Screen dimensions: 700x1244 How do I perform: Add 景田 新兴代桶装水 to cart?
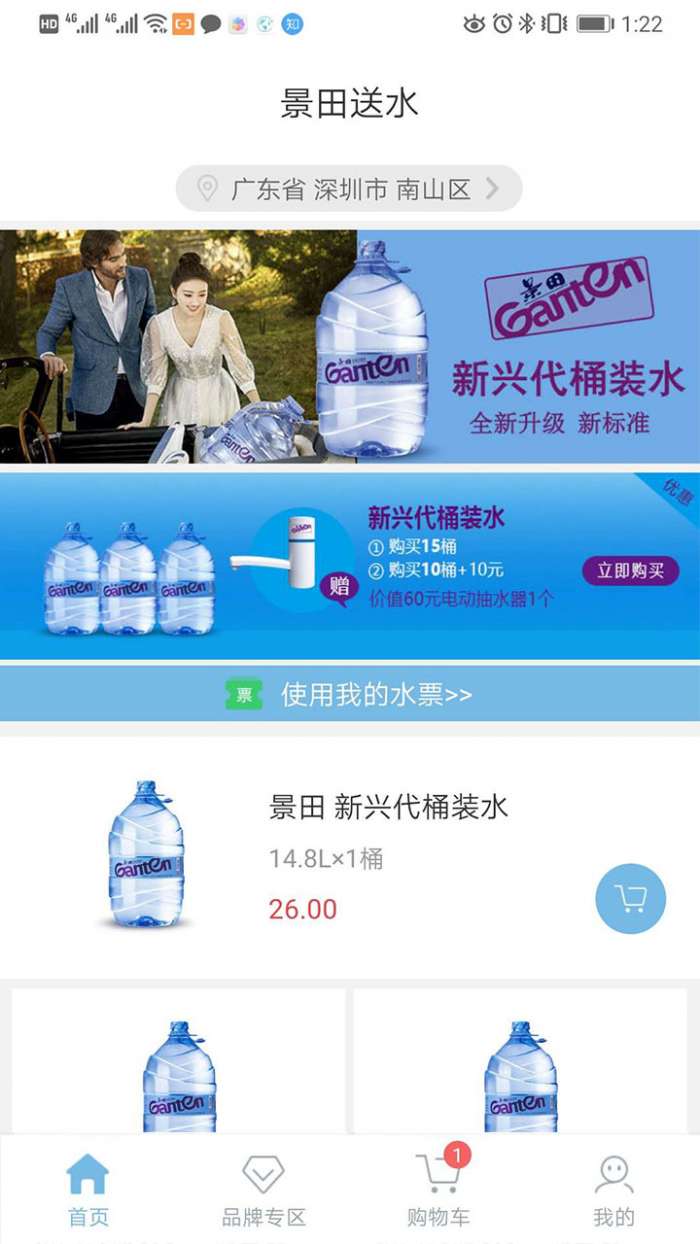(630, 899)
